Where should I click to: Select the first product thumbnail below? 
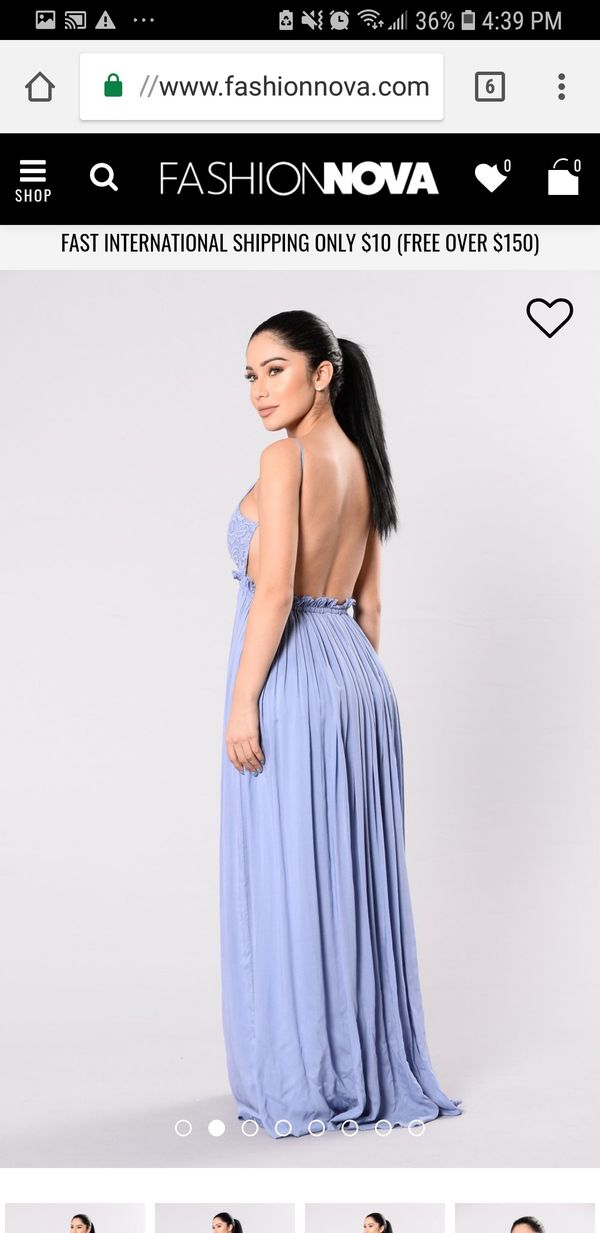[75, 1218]
